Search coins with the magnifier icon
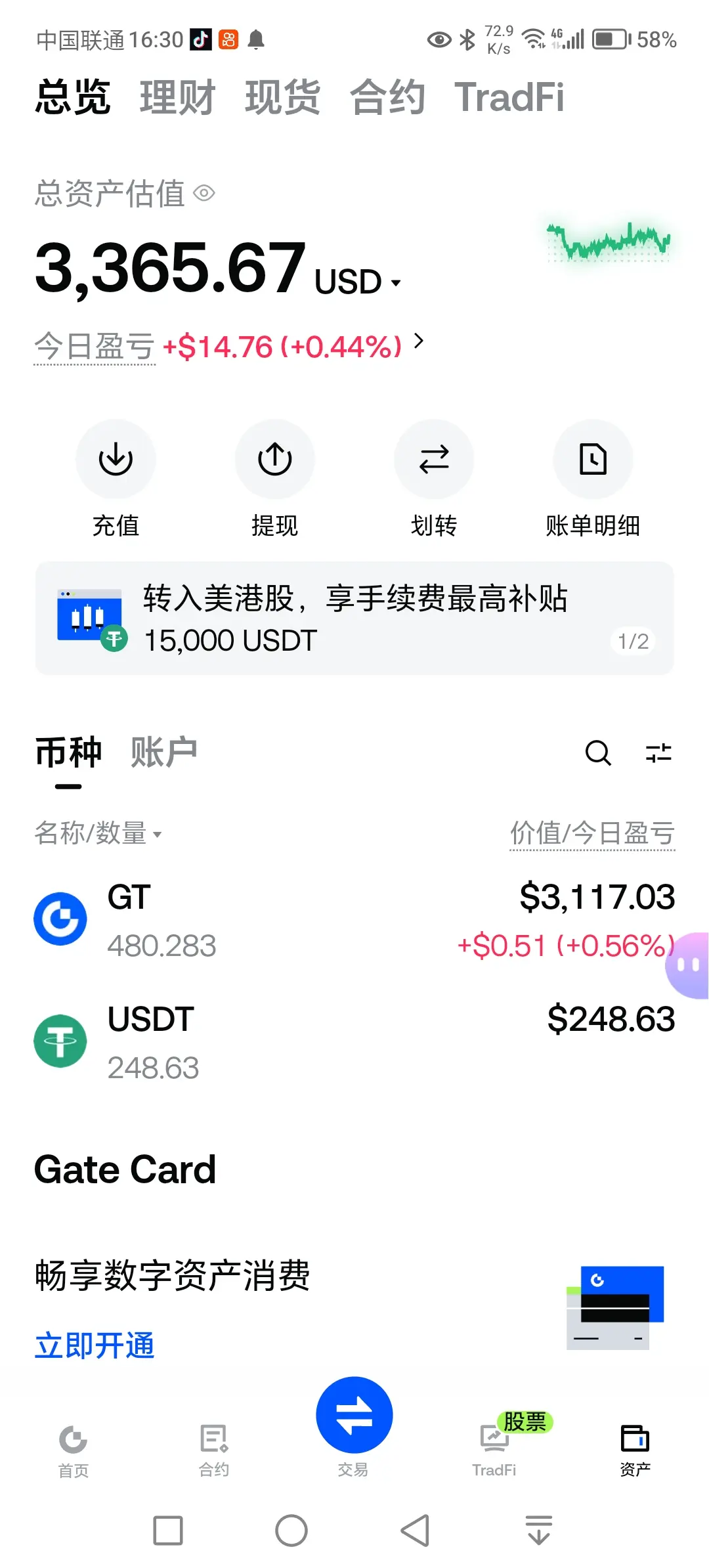709x1568 pixels. coord(598,752)
